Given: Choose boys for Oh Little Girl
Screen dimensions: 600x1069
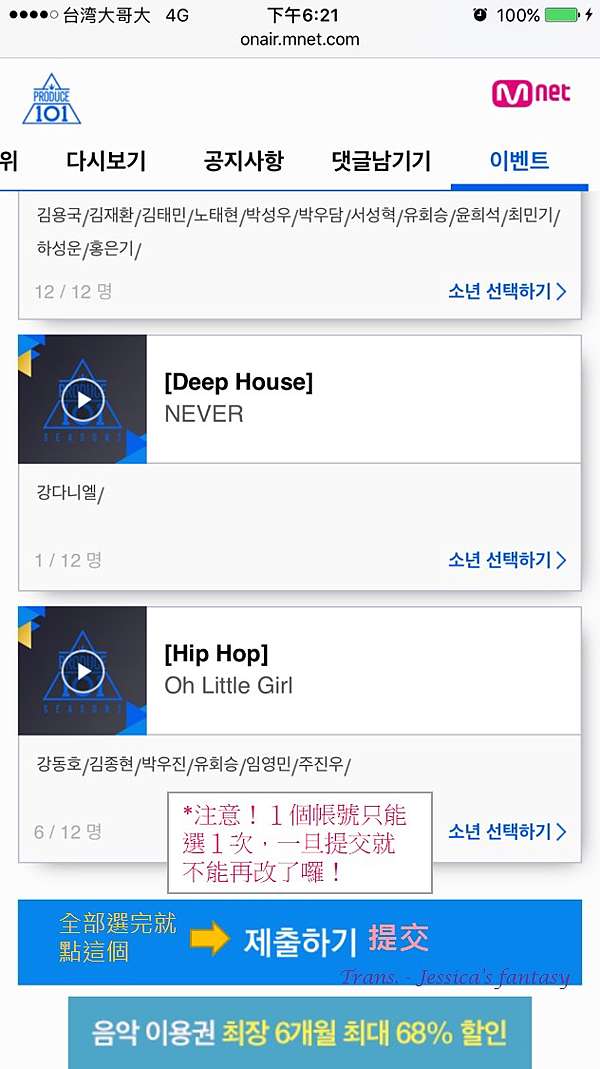Looking at the screenshot, I should click(507, 832).
